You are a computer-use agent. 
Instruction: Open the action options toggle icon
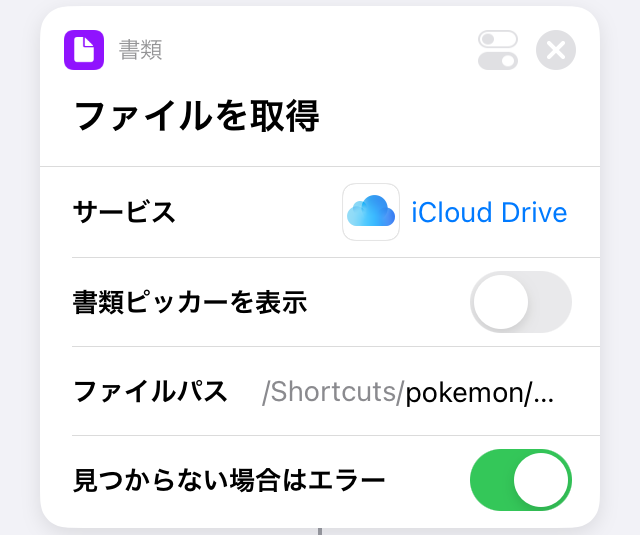point(498,50)
